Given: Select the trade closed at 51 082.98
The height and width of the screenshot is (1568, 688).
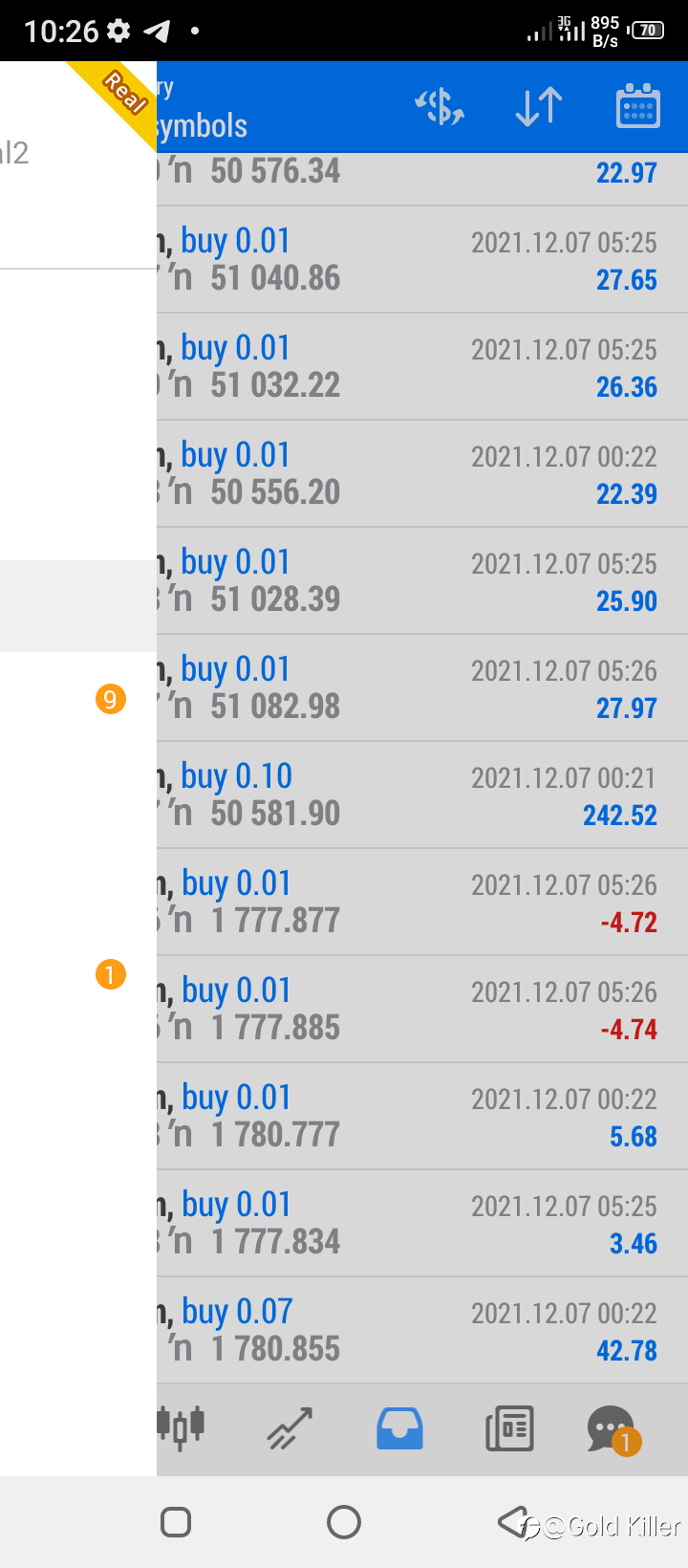Looking at the screenshot, I should tap(422, 687).
